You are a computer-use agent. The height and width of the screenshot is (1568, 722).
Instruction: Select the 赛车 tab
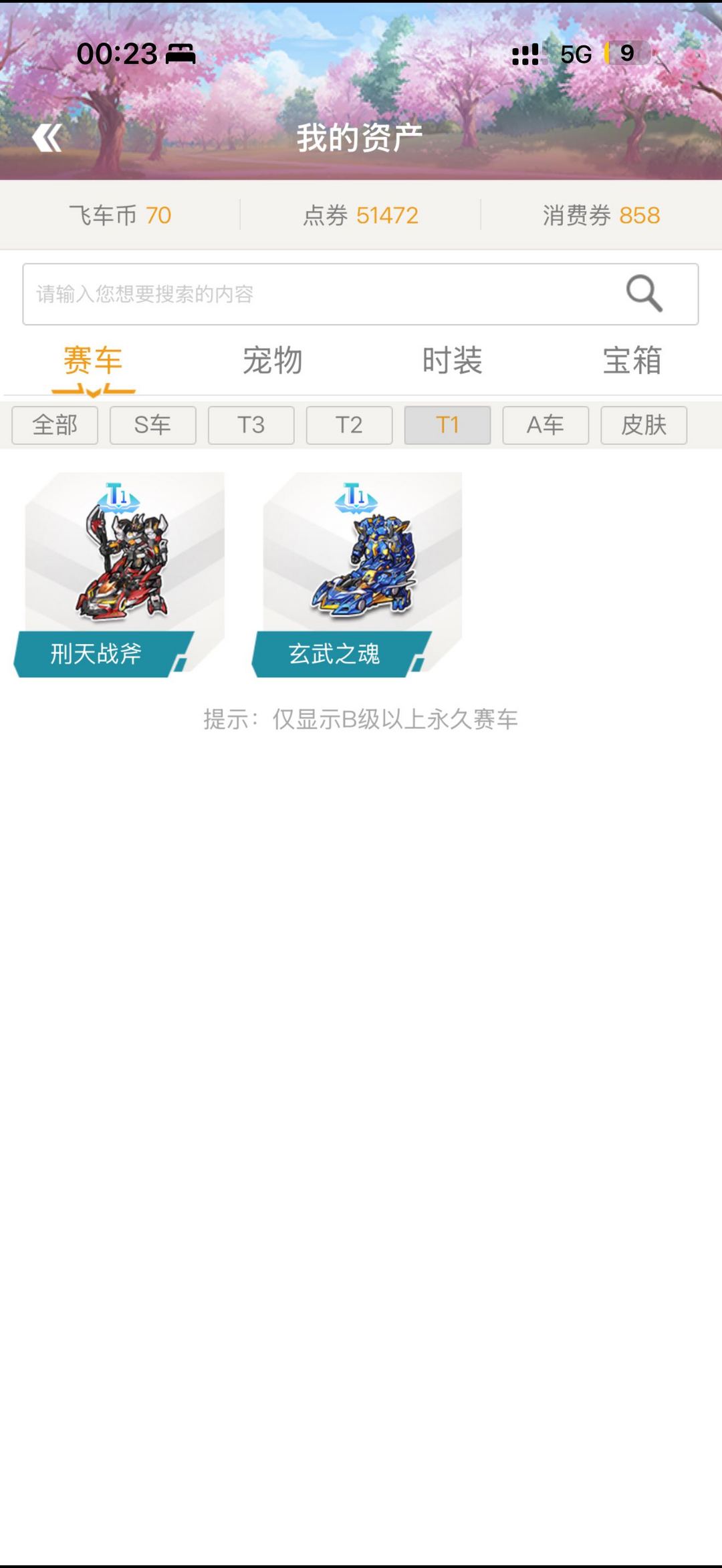click(93, 361)
